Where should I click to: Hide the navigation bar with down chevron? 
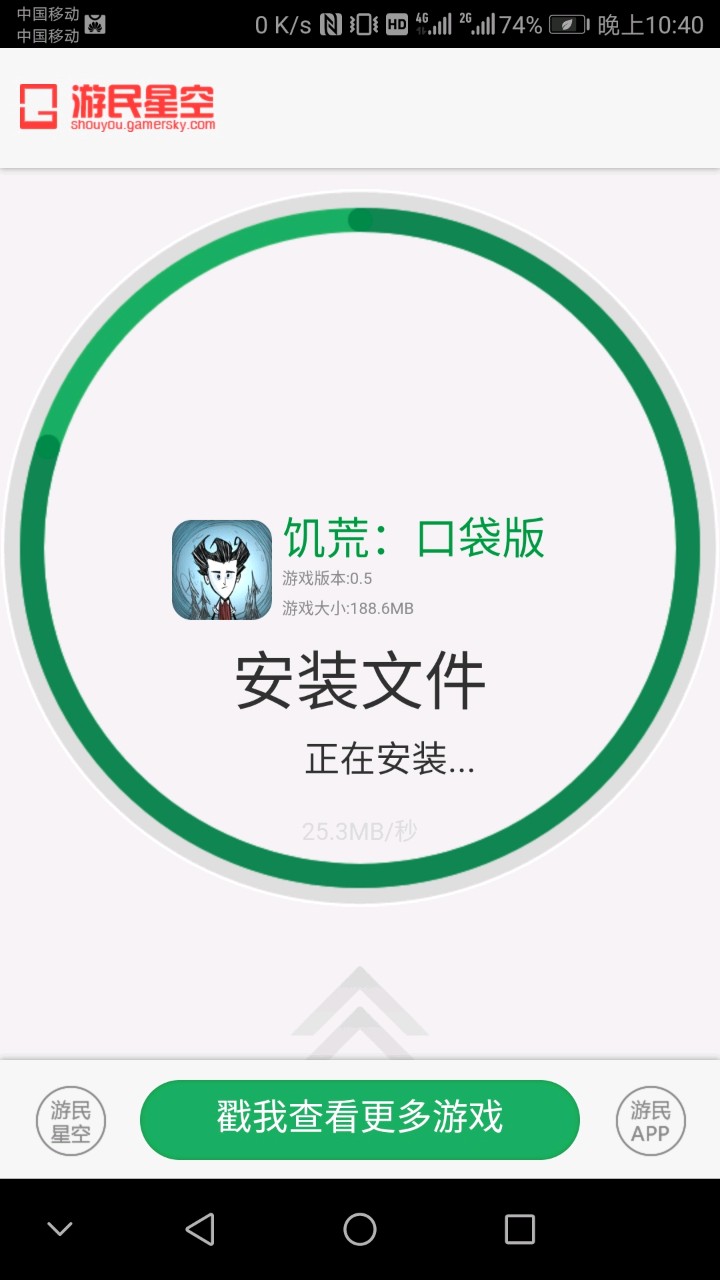[x=60, y=1229]
